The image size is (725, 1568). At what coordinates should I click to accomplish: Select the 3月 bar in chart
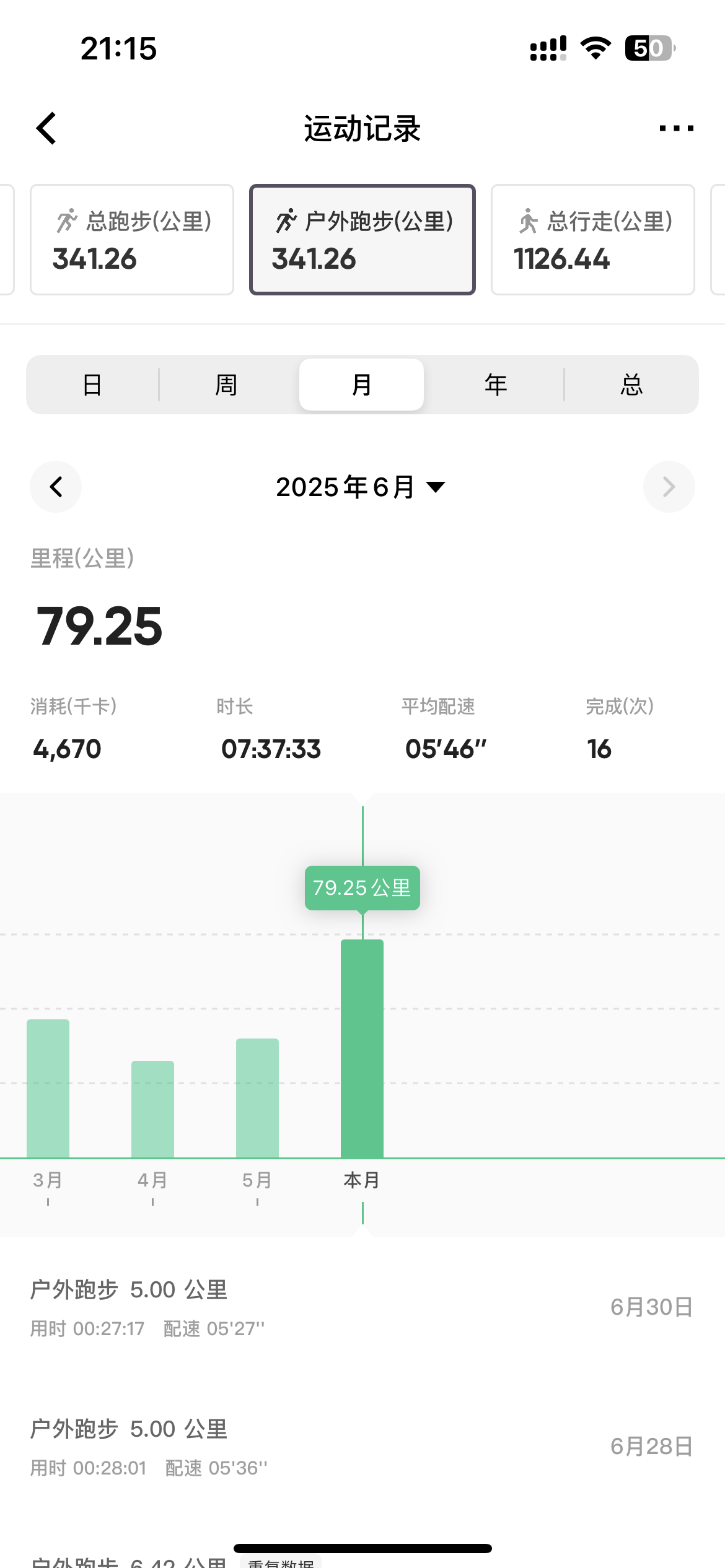pos(48,1088)
